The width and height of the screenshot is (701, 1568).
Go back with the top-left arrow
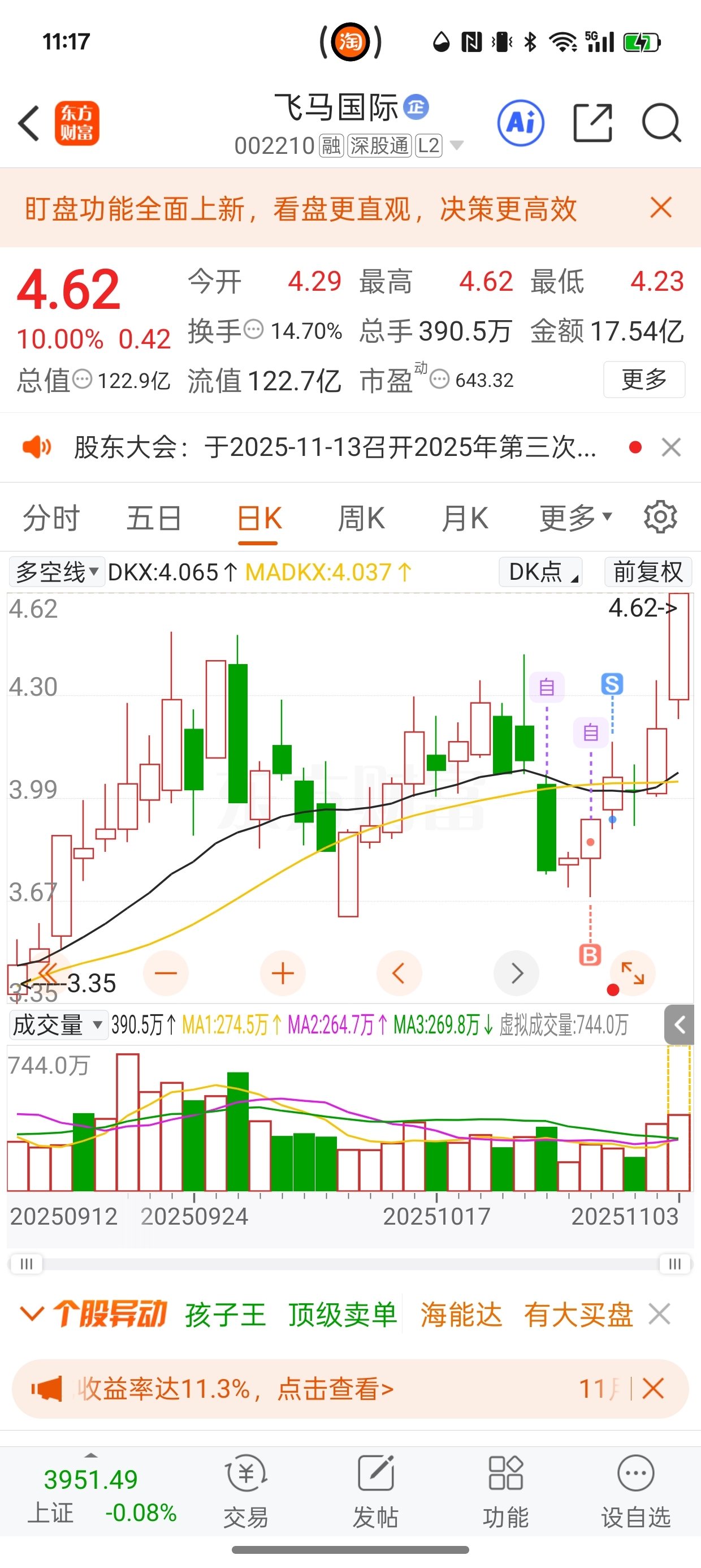coord(29,123)
